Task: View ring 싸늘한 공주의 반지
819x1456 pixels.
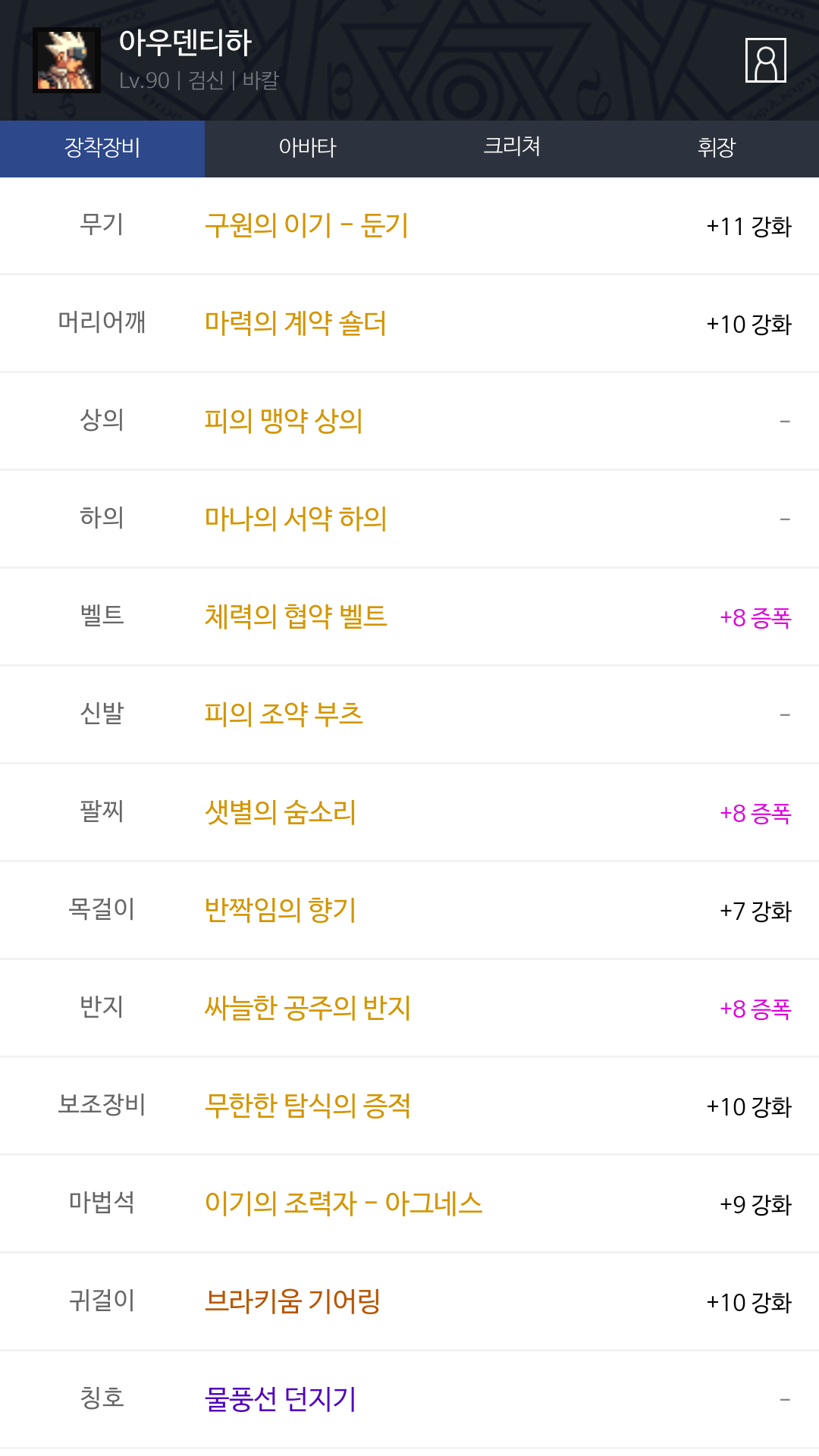Action: tap(307, 1008)
